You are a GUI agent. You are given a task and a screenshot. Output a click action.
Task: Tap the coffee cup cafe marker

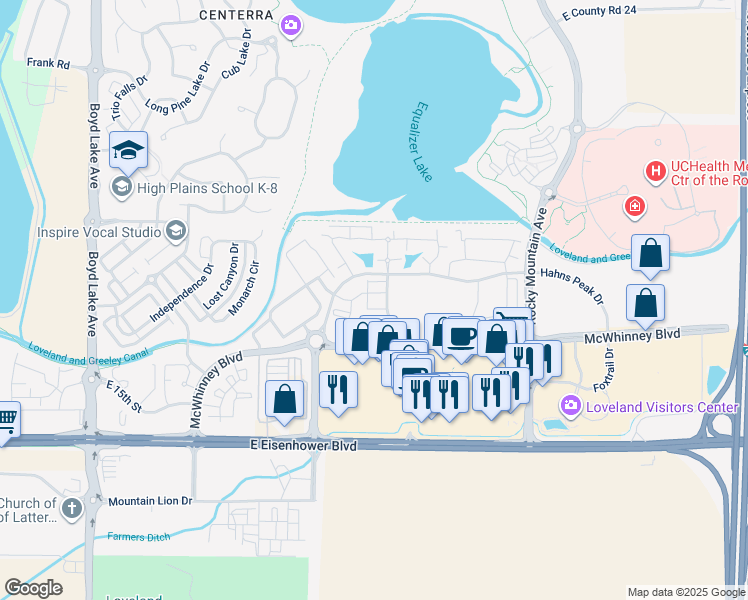tap(461, 336)
